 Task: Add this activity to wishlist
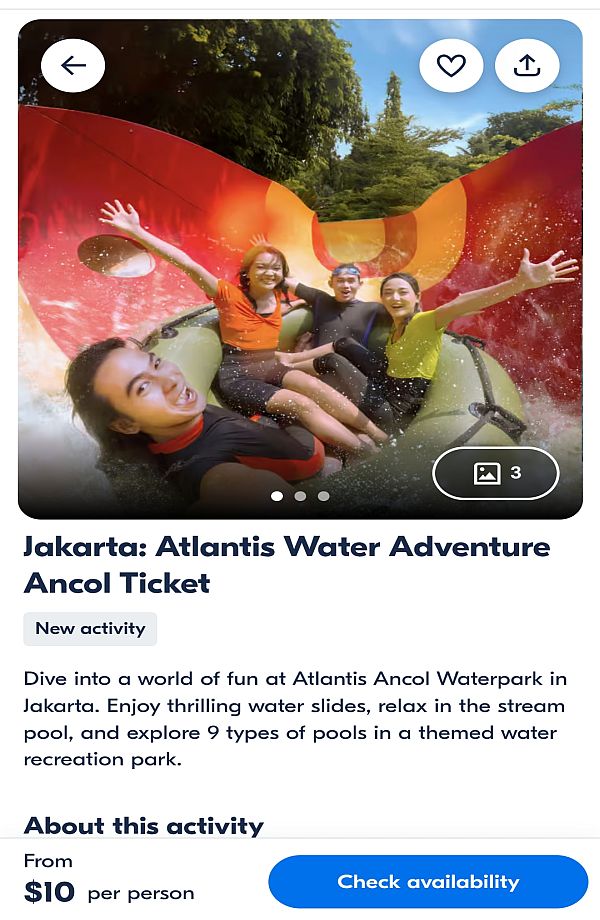(451, 66)
